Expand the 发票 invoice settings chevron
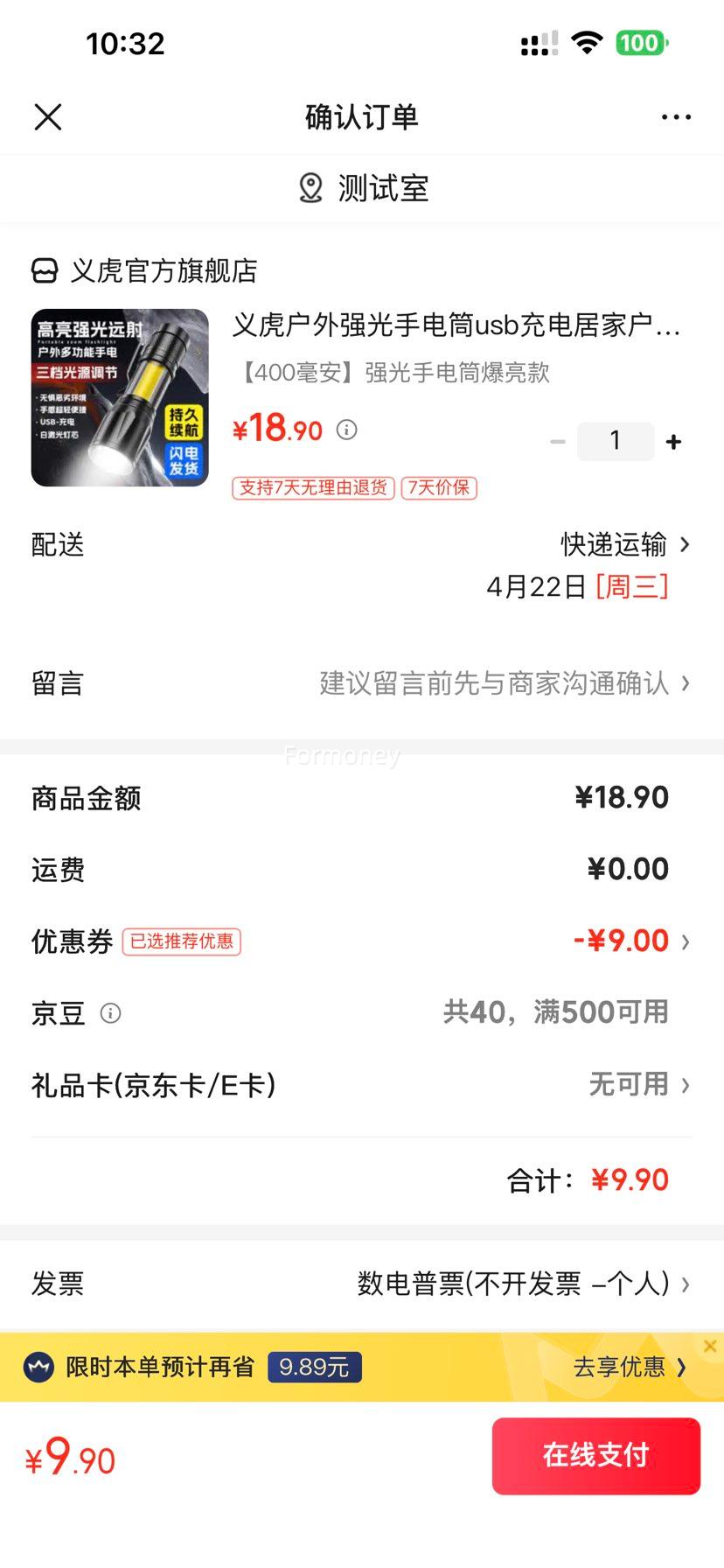The image size is (724, 1568). (686, 1284)
